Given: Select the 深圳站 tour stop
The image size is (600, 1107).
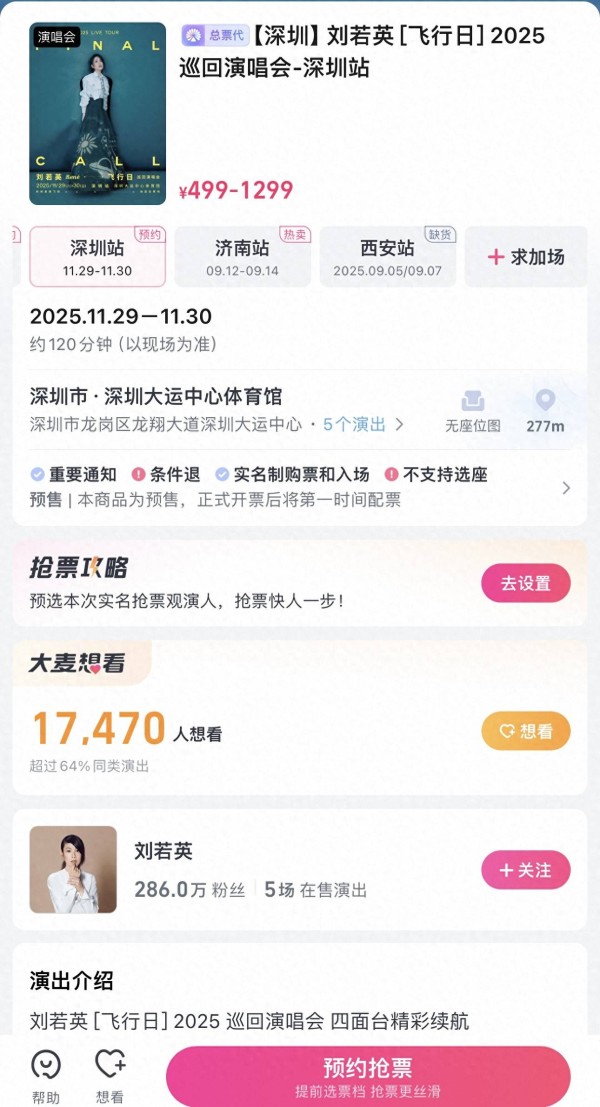Looking at the screenshot, I should coord(97,257).
